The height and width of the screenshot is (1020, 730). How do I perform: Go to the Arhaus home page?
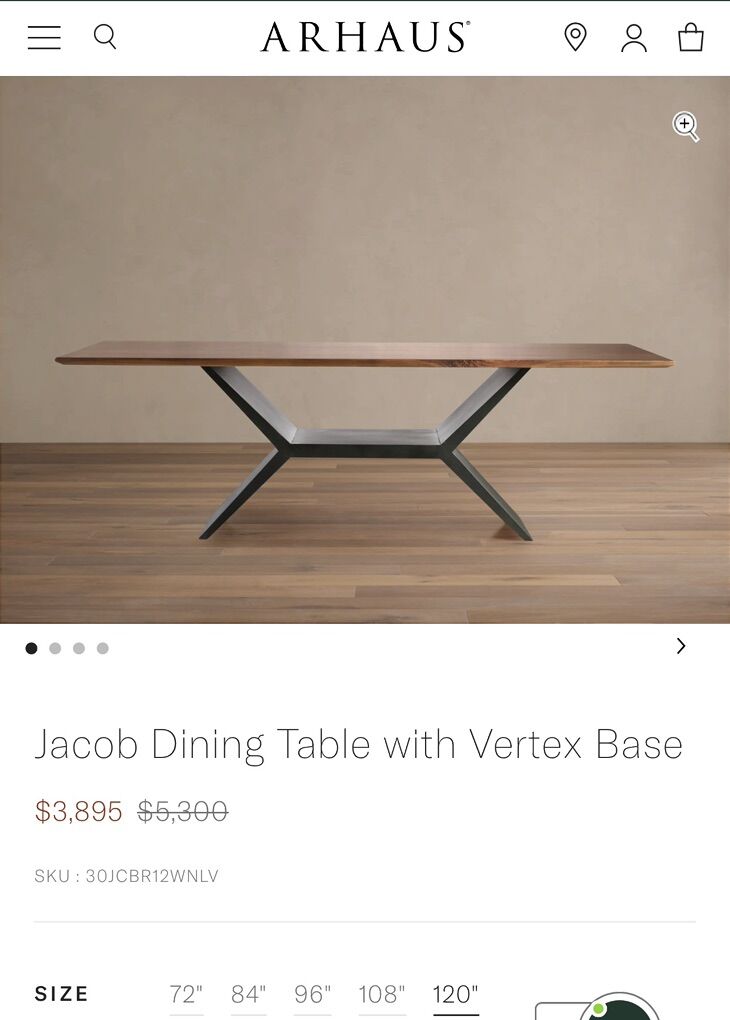coord(365,38)
